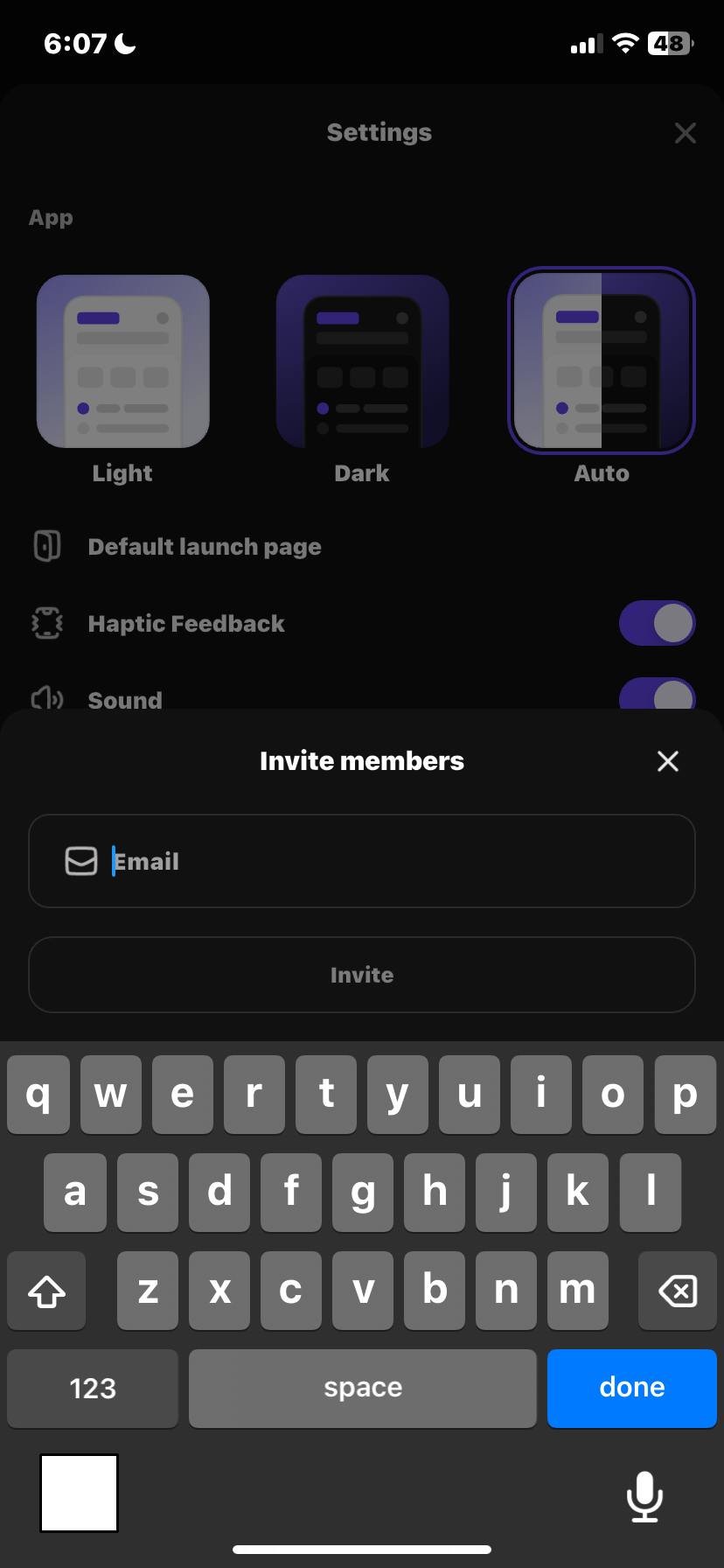
Task: Close the Invite members sheet
Action: 667,761
